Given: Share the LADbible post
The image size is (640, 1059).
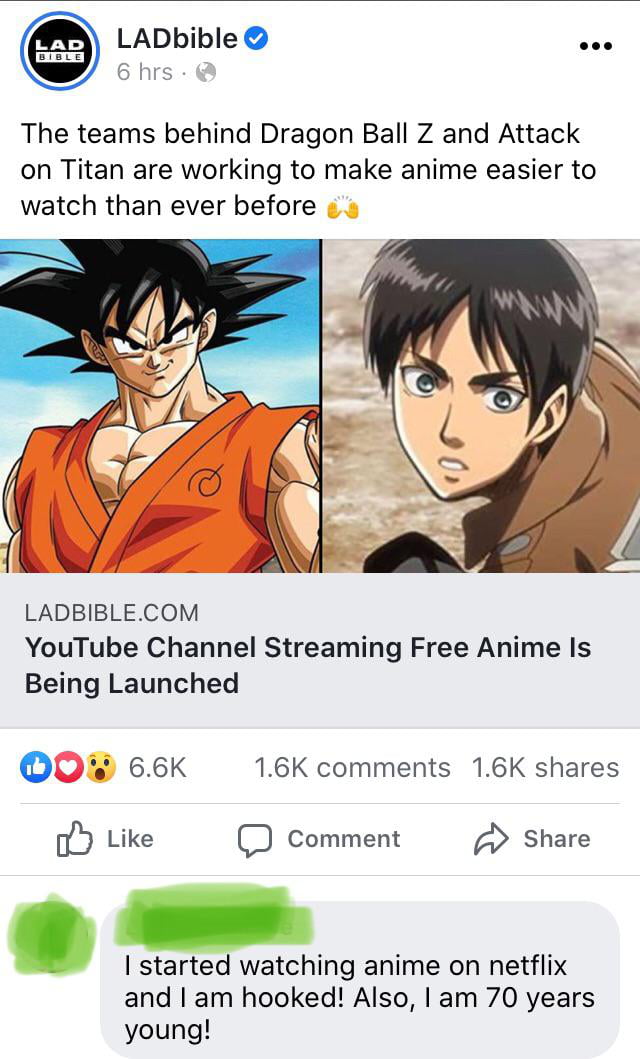Looking at the screenshot, I should point(532,839).
